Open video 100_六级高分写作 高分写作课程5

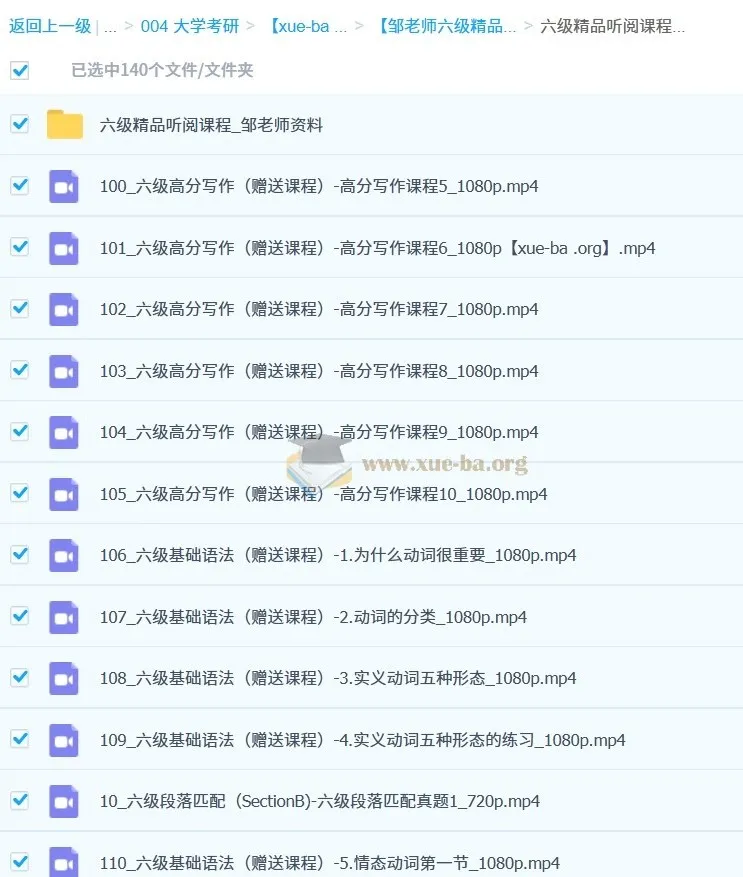(319, 186)
